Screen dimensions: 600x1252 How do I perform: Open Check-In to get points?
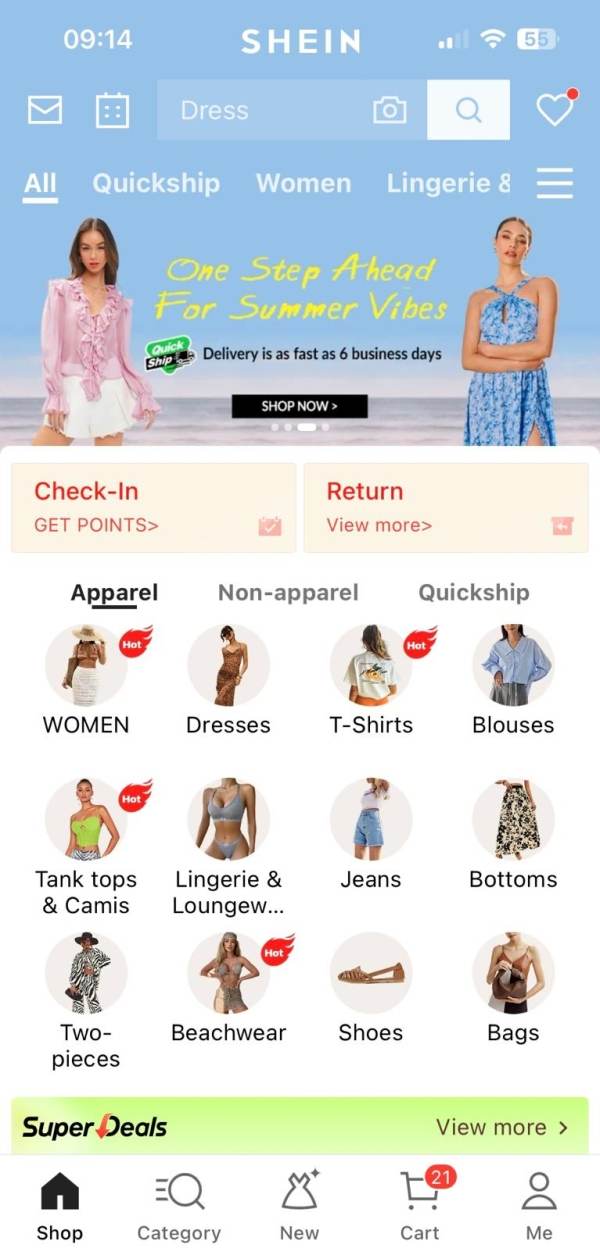[x=153, y=507]
